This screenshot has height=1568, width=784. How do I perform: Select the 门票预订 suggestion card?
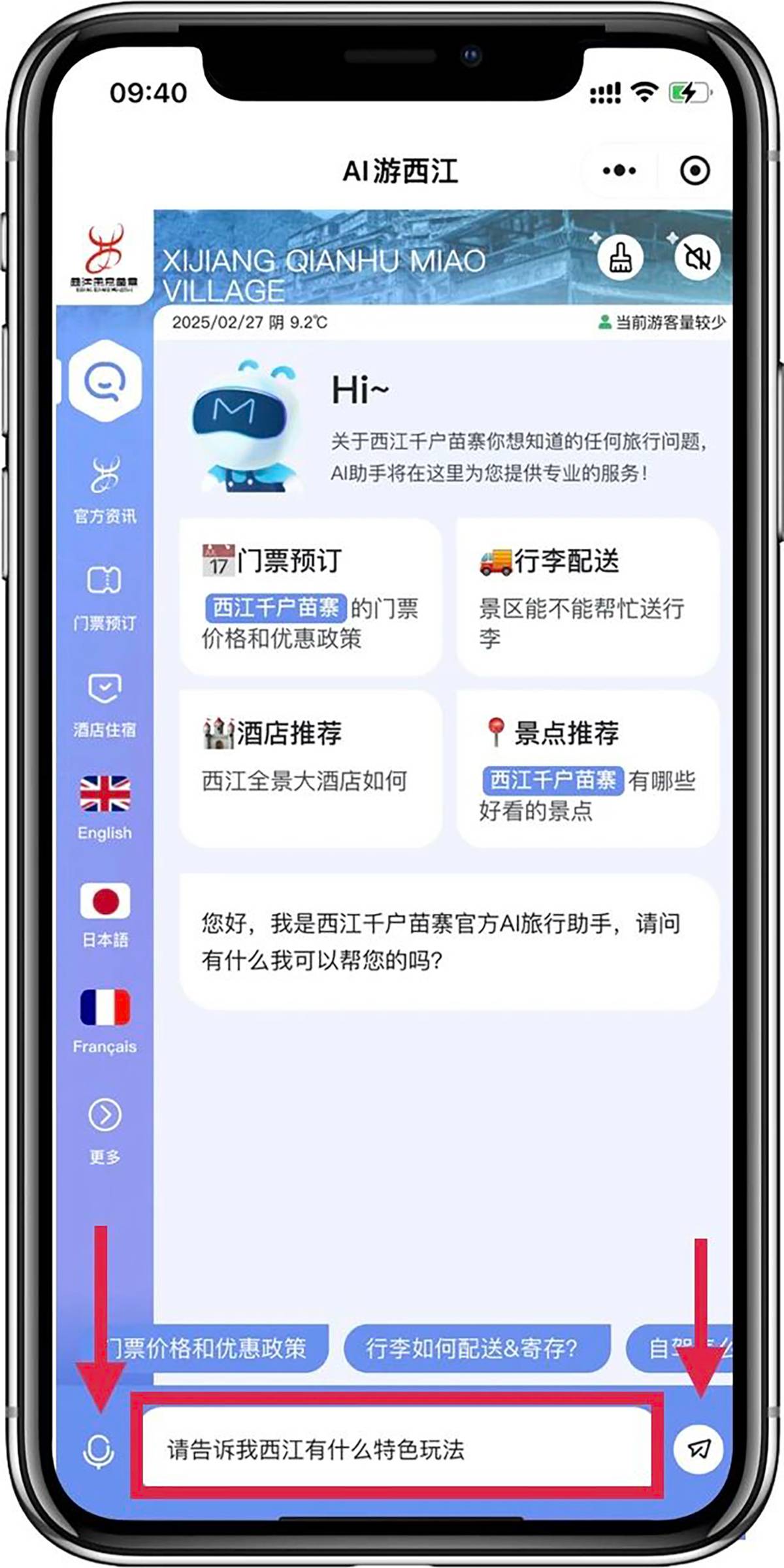(310, 597)
